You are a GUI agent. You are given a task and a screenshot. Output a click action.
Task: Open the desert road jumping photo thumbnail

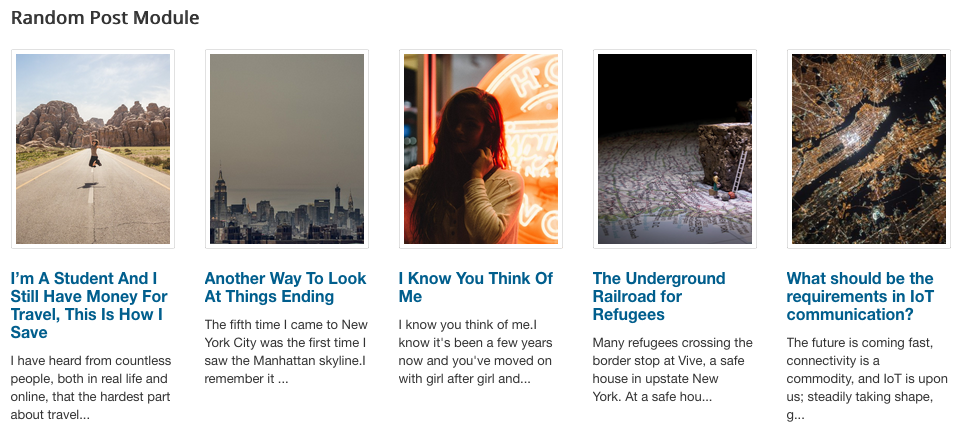93,149
